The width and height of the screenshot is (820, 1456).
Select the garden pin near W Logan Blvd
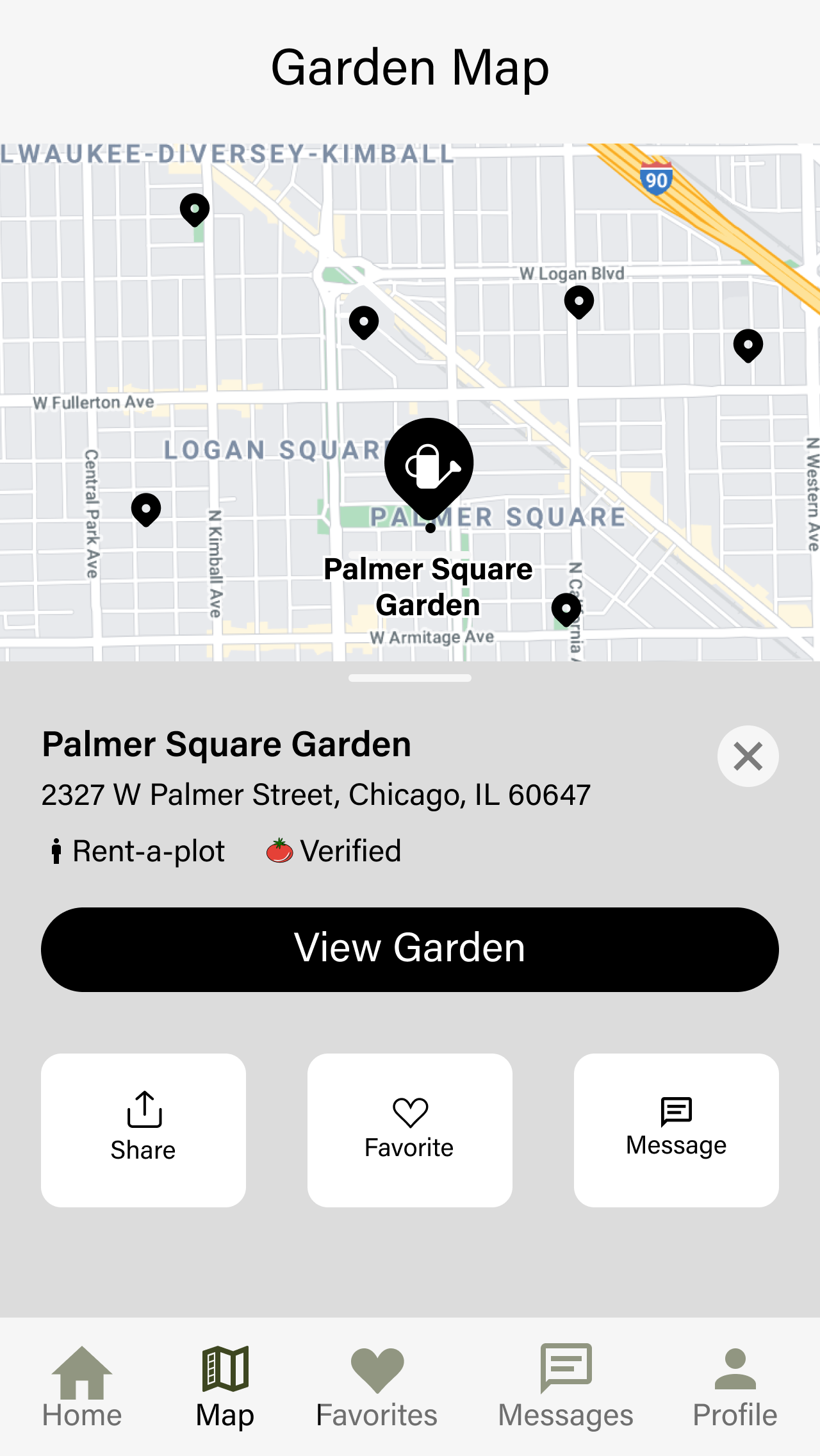pyautogui.click(x=579, y=302)
